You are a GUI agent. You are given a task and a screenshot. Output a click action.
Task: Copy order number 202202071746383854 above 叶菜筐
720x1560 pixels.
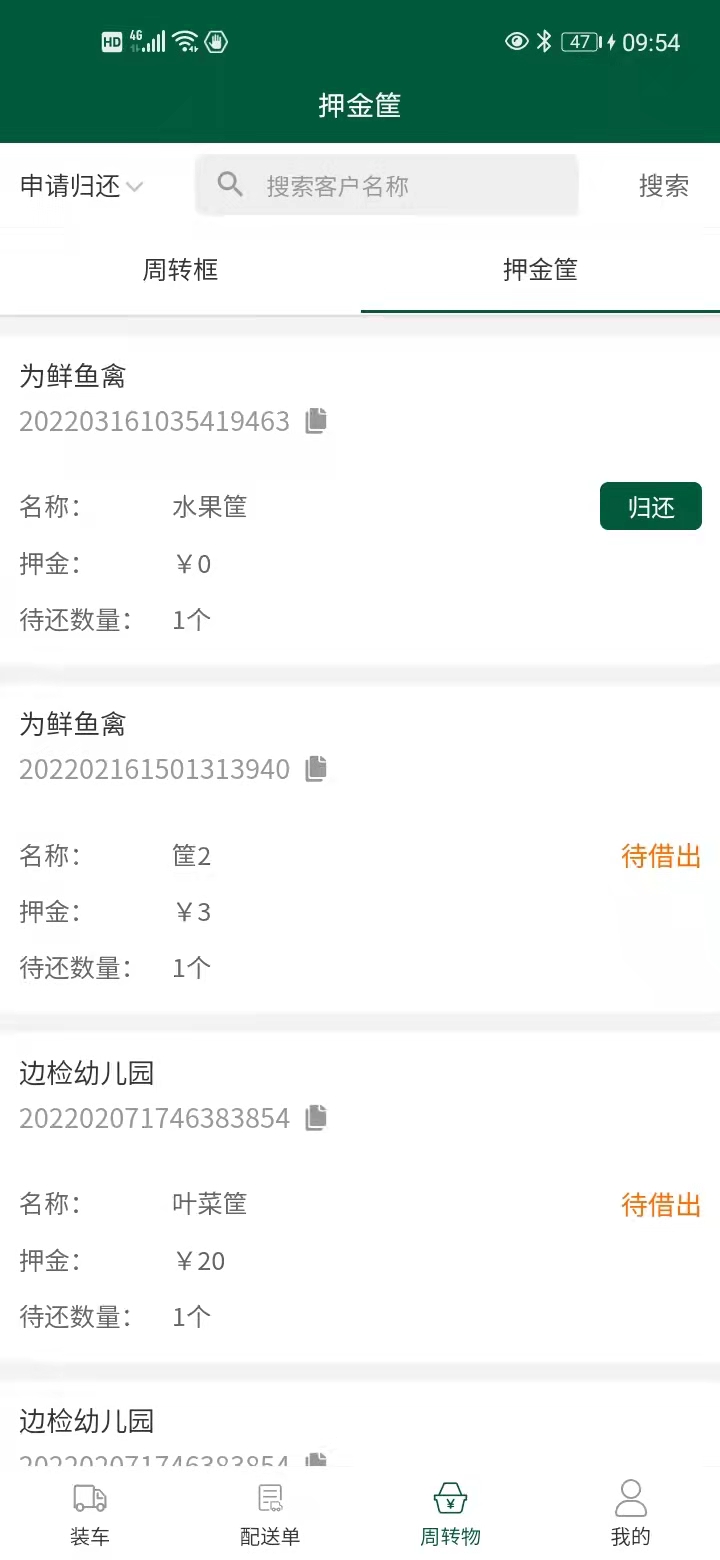pos(316,1117)
